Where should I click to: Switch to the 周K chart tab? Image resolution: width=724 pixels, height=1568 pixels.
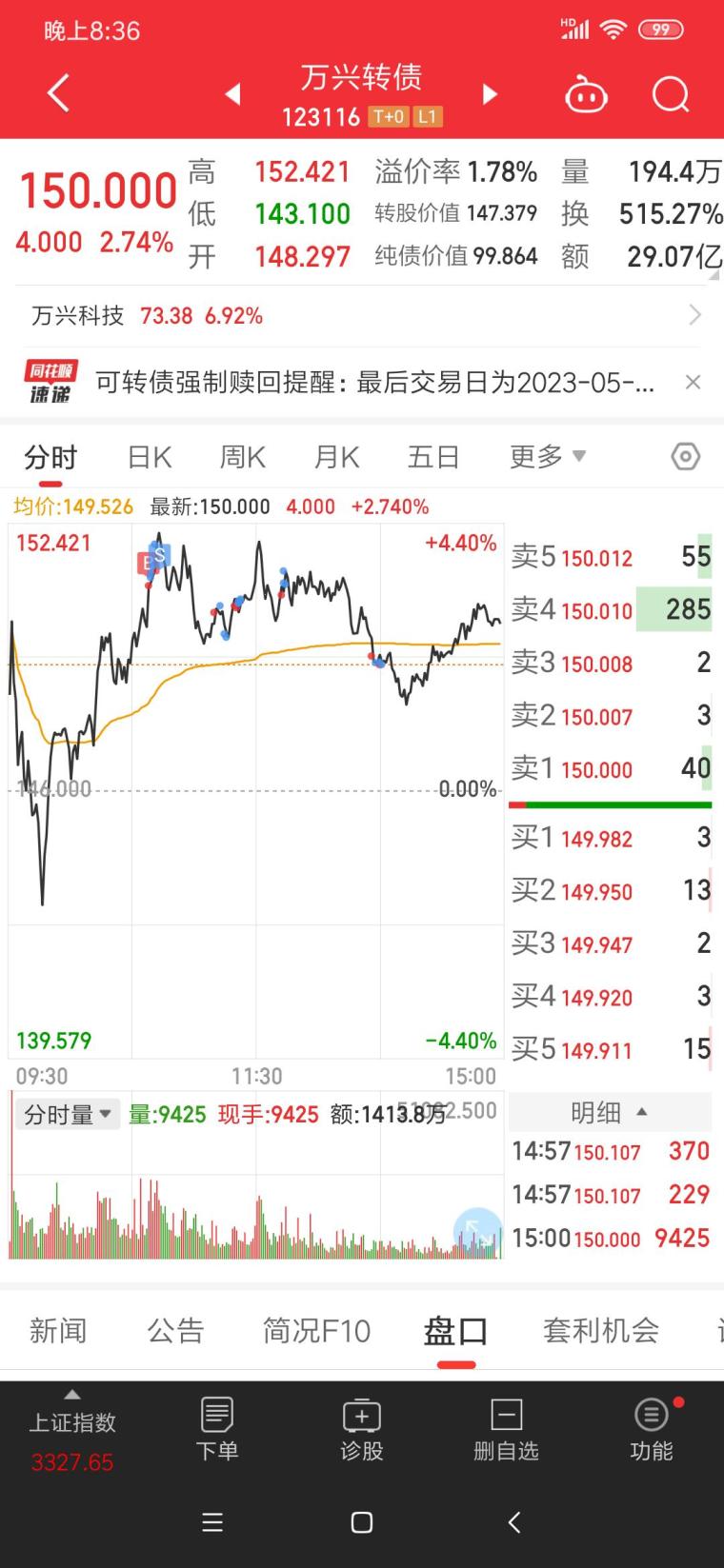click(x=243, y=458)
